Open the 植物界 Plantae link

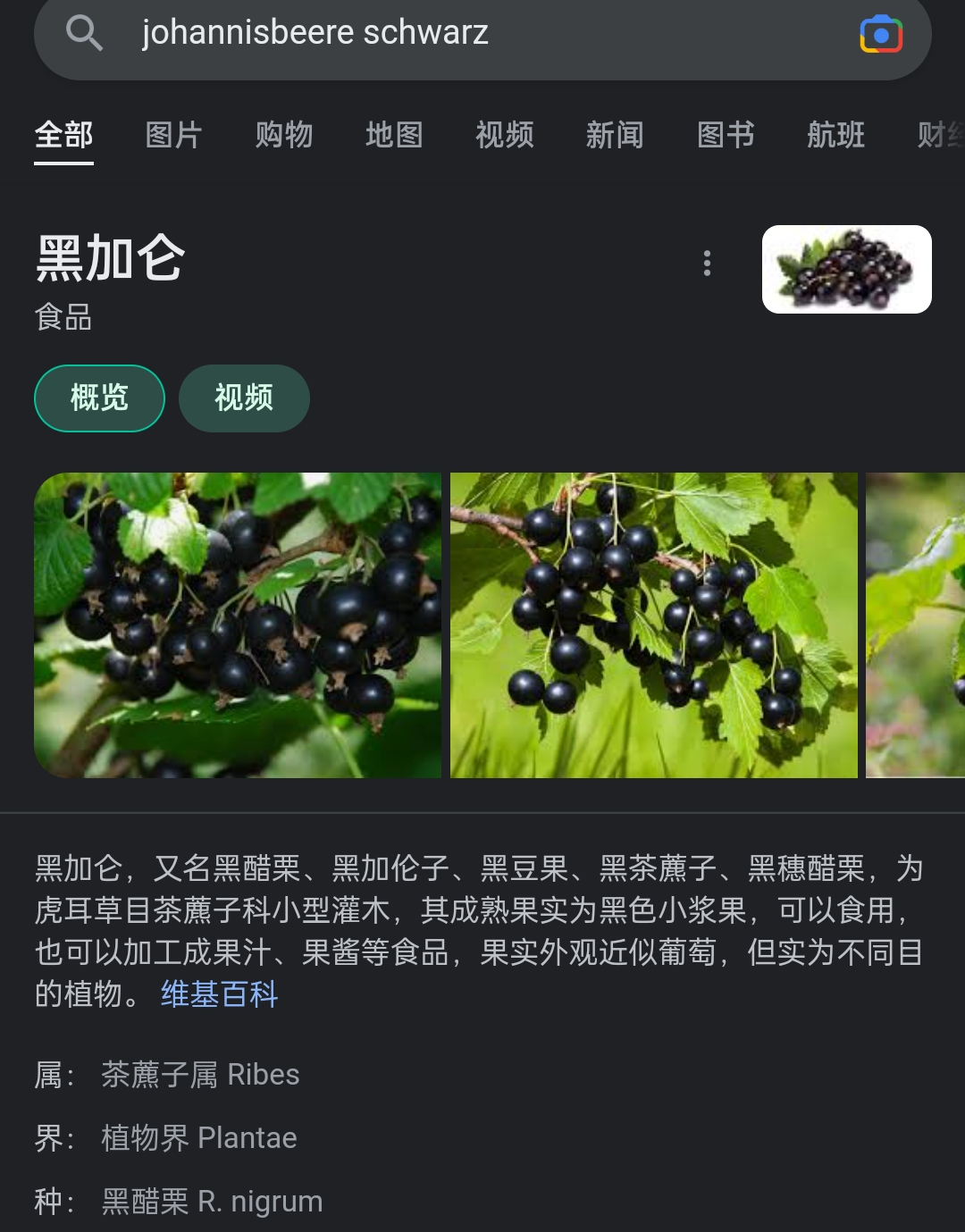(x=198, y=1138)
